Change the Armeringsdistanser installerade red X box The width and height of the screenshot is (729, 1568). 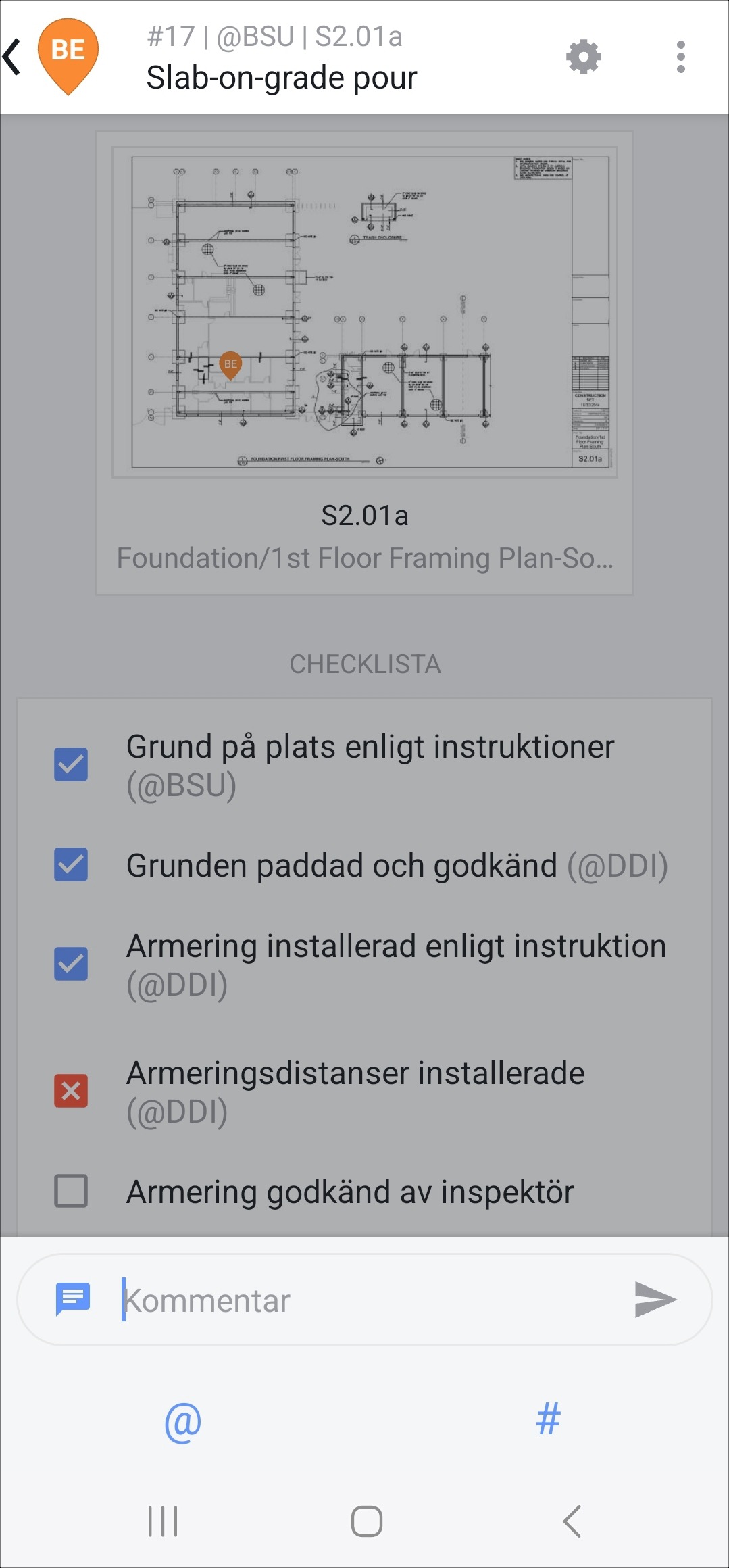click(71, 1091)
